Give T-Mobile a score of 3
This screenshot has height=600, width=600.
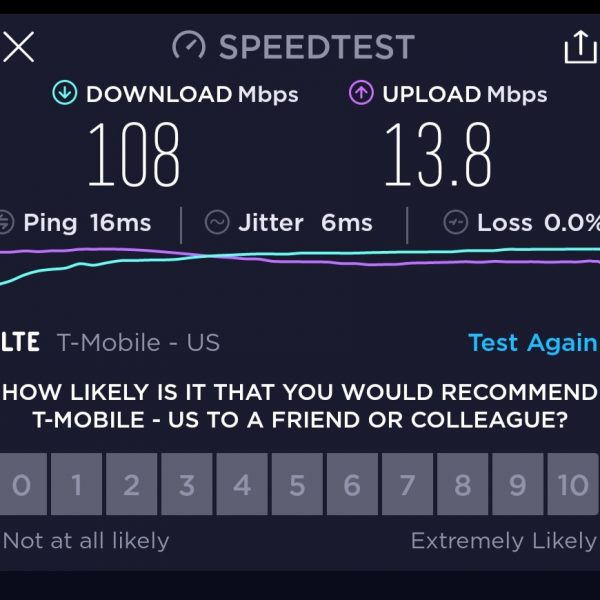pos(187,485)
